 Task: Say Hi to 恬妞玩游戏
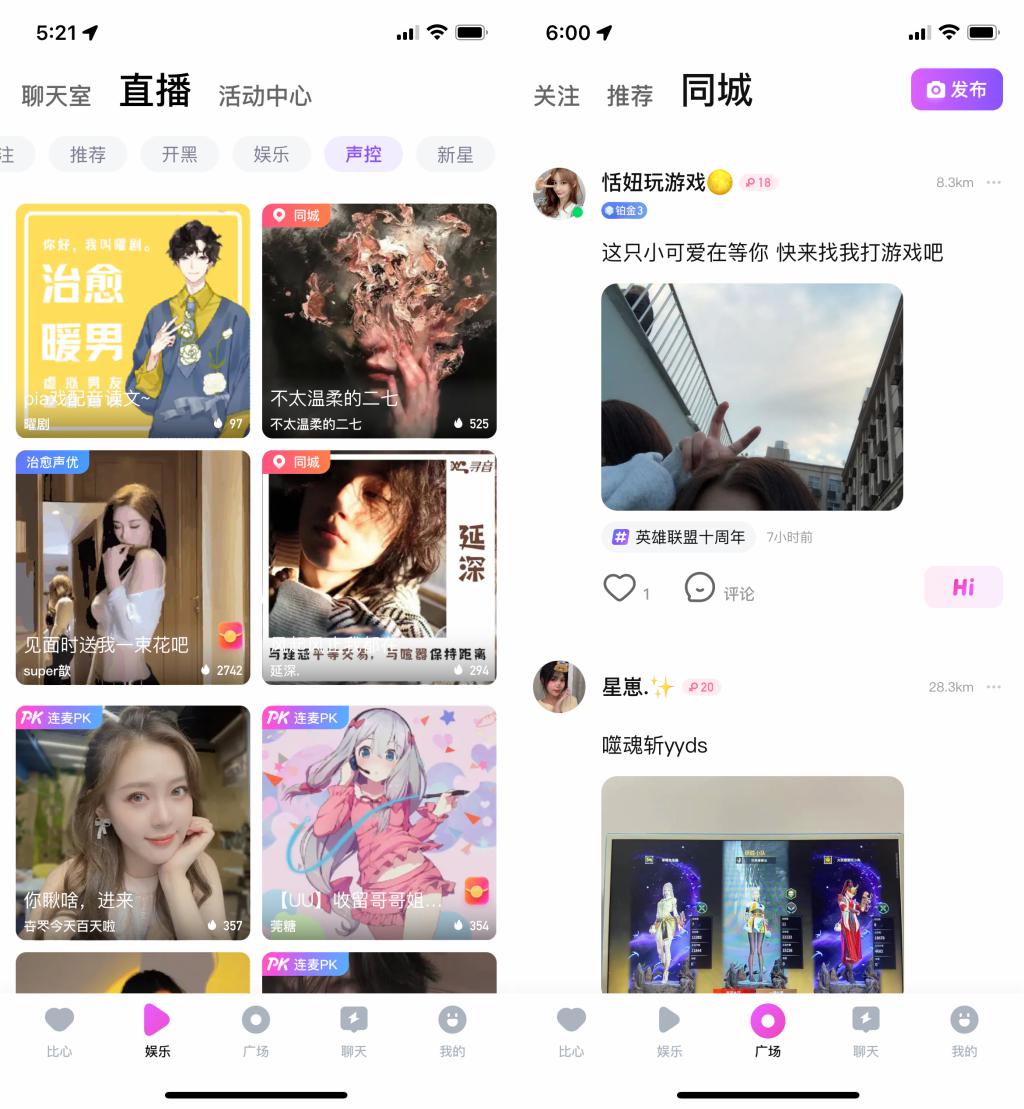[x=963, y=587]
